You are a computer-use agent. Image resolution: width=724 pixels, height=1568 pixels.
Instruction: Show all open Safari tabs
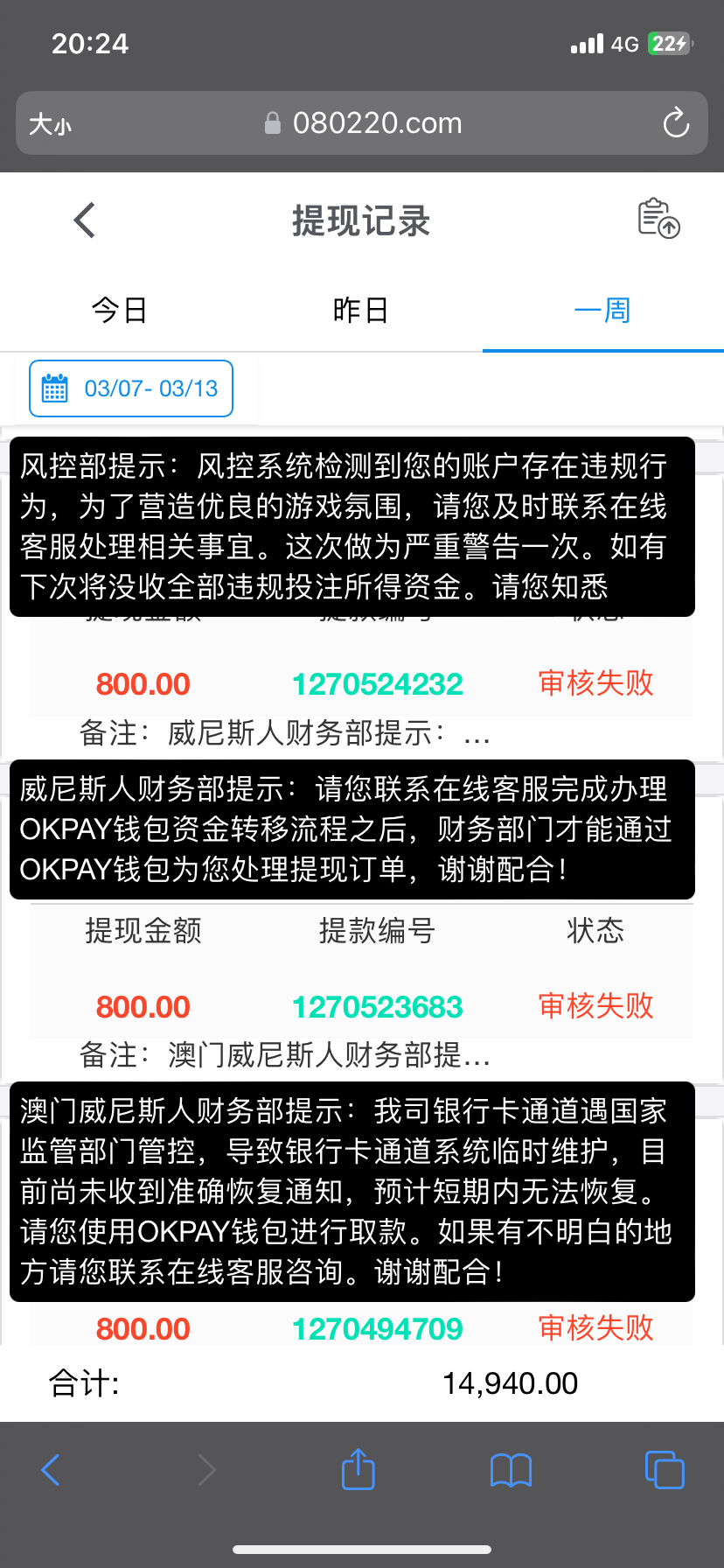coord(665,1470)
